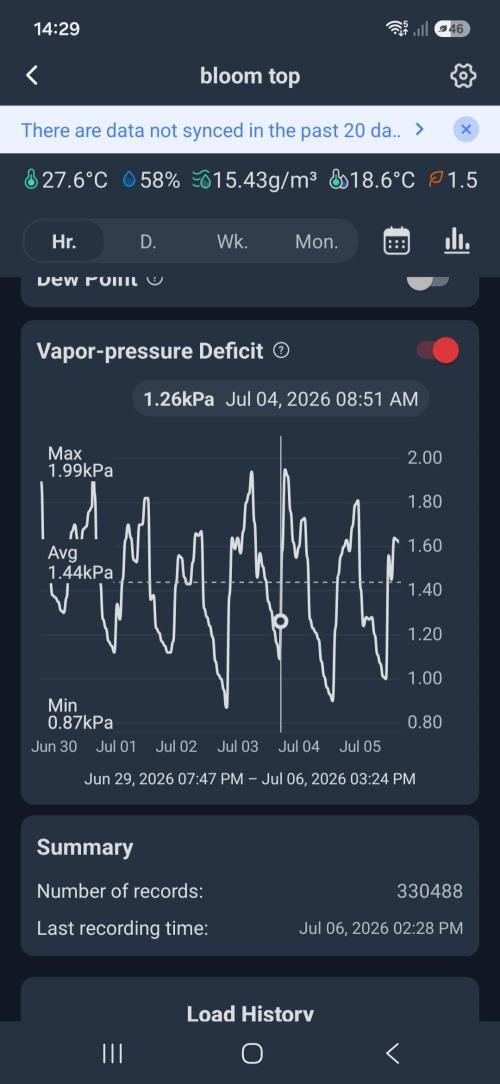Enable the Dew Point chart toggle
Screen dimensions: 500x1084
coord(429,281)
